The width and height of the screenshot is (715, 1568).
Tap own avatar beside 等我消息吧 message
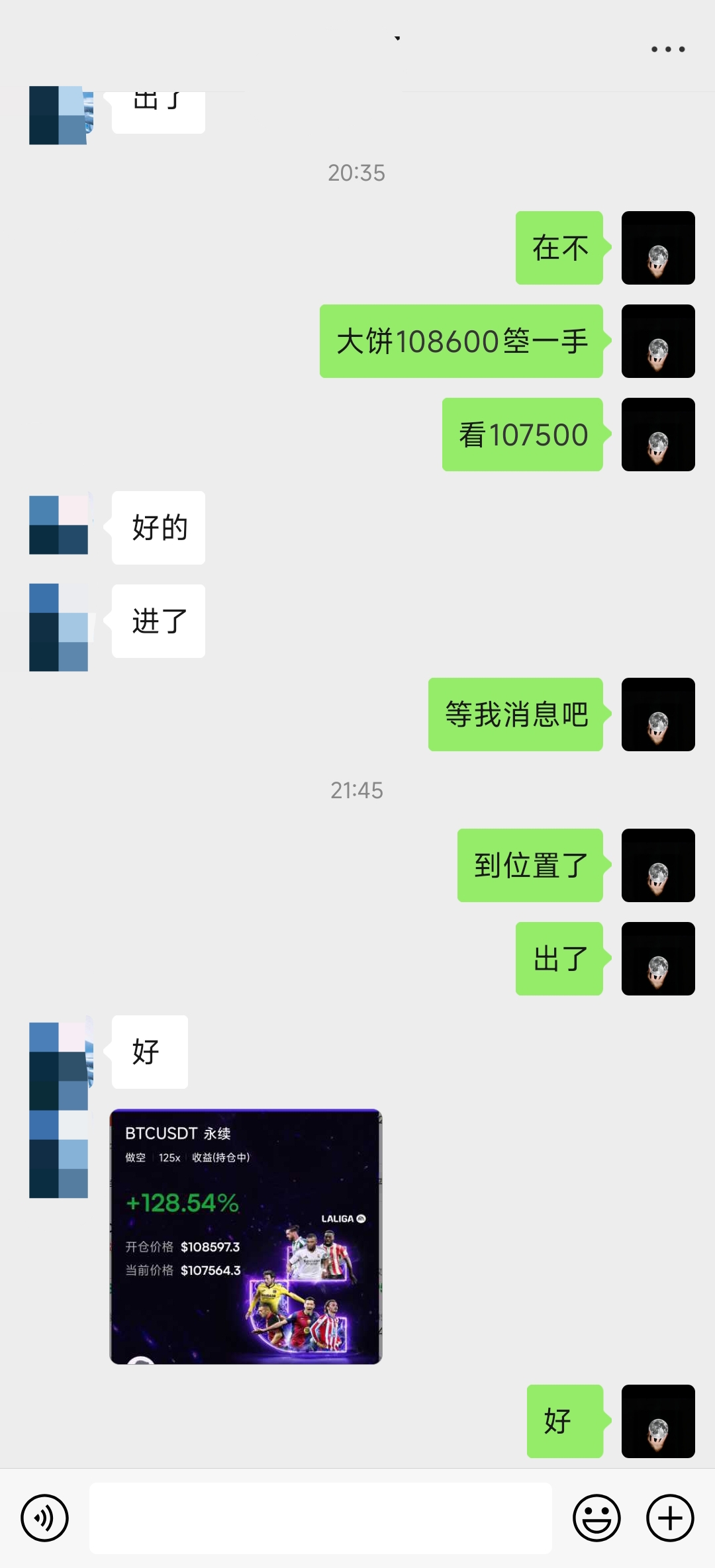(657, 714)
